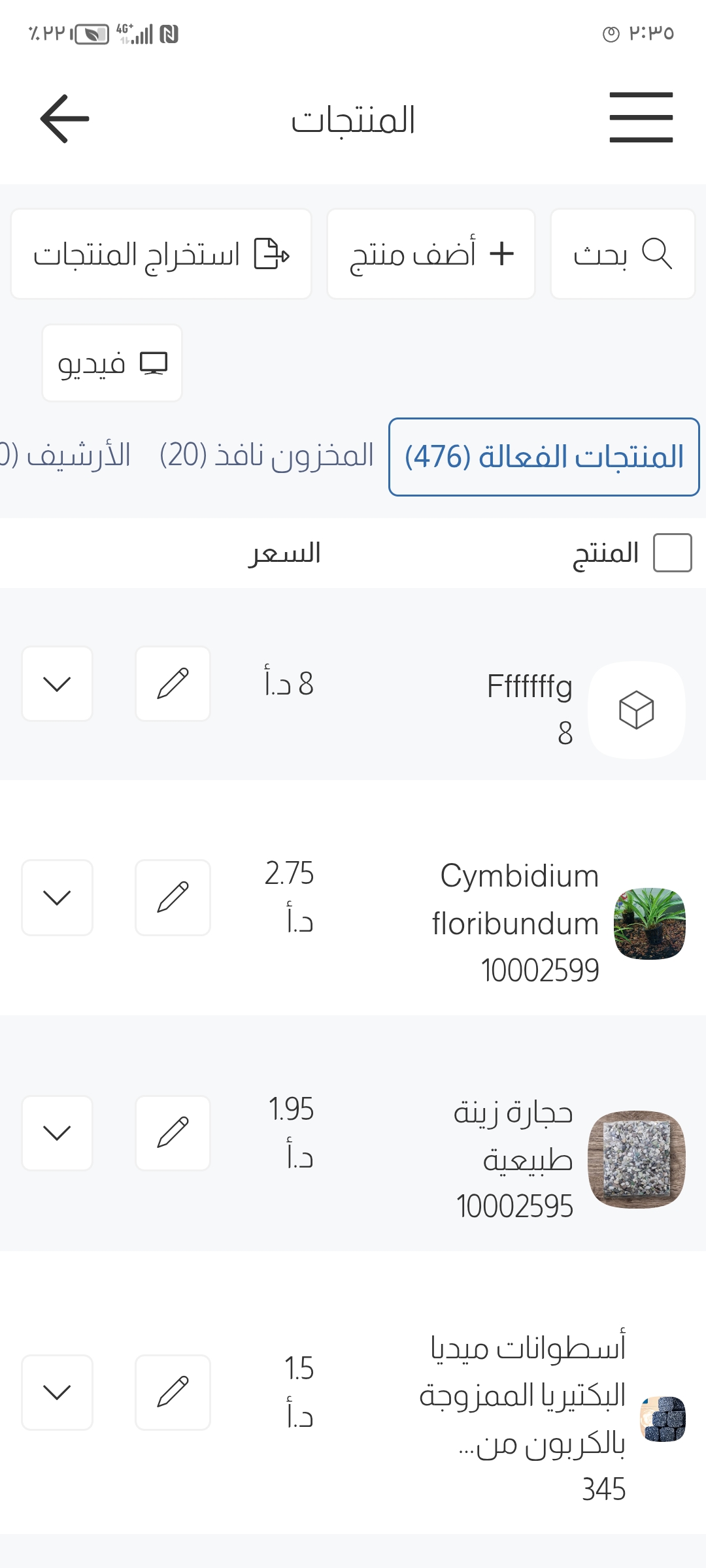Expand options for أسطوانات ميديا البكتيريا

57,1392
